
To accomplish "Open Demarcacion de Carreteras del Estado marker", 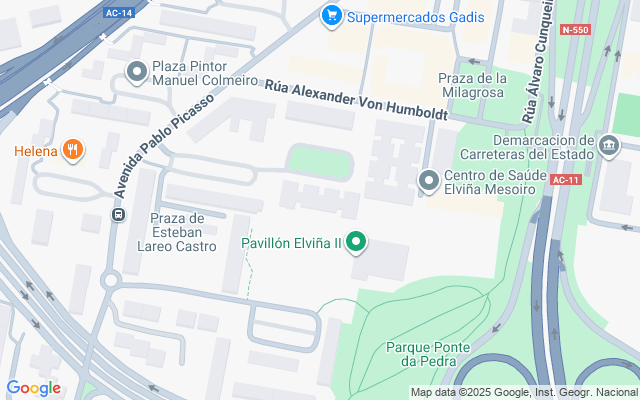I will [x=608, y=148].
